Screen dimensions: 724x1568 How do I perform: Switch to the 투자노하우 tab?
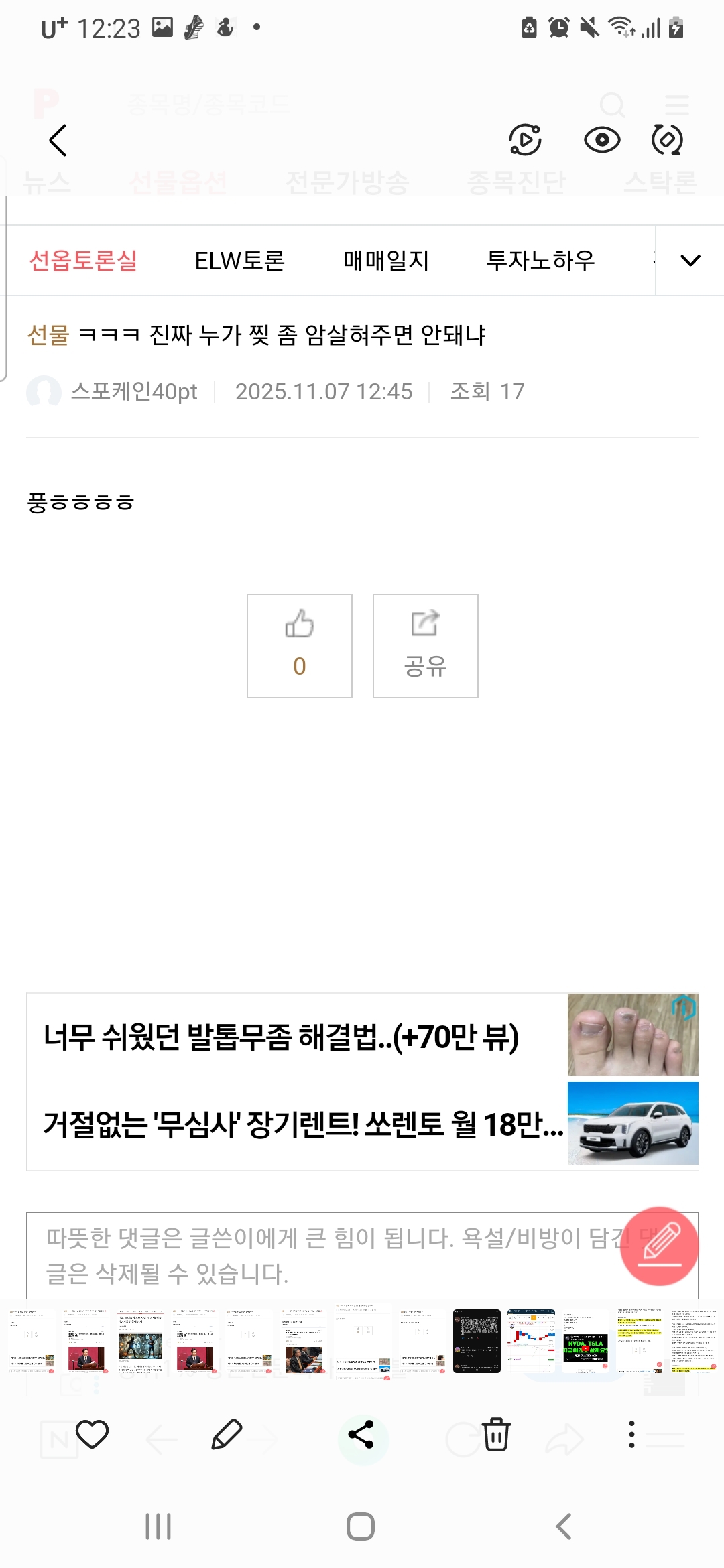coord(540,261)
